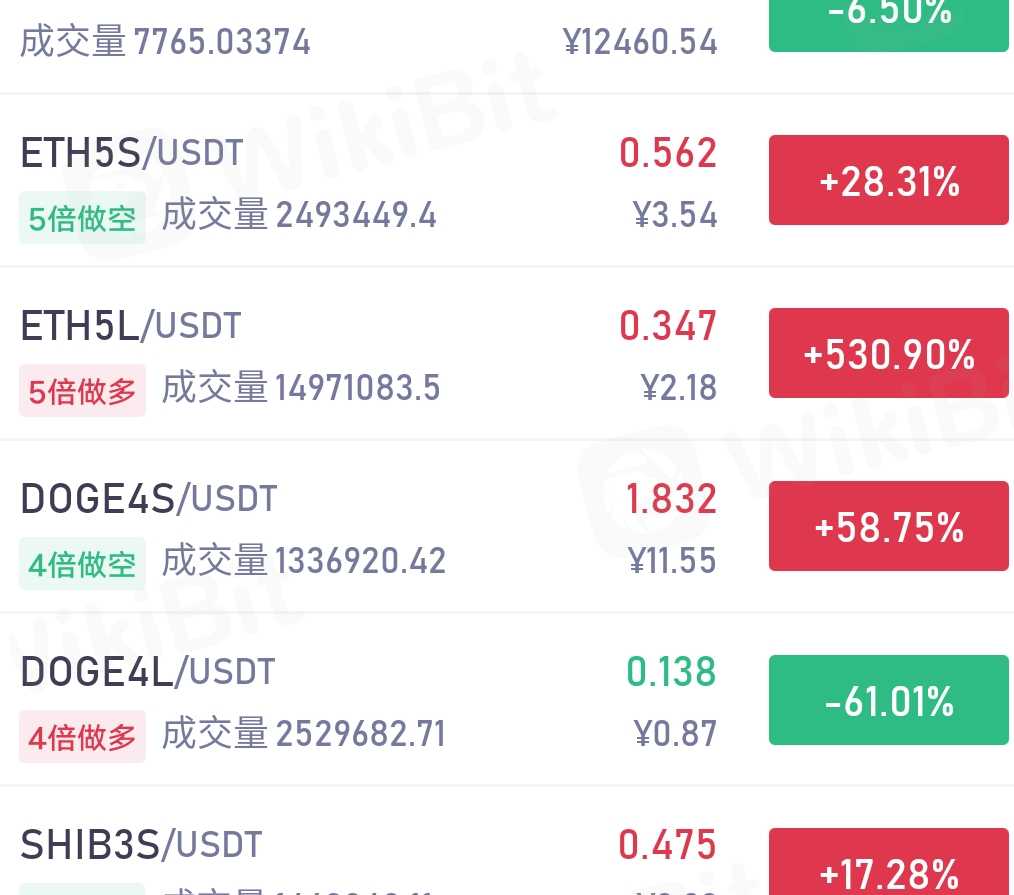
Task: Open the ETH5S/USDT trading pair
Action: point(132,154)
